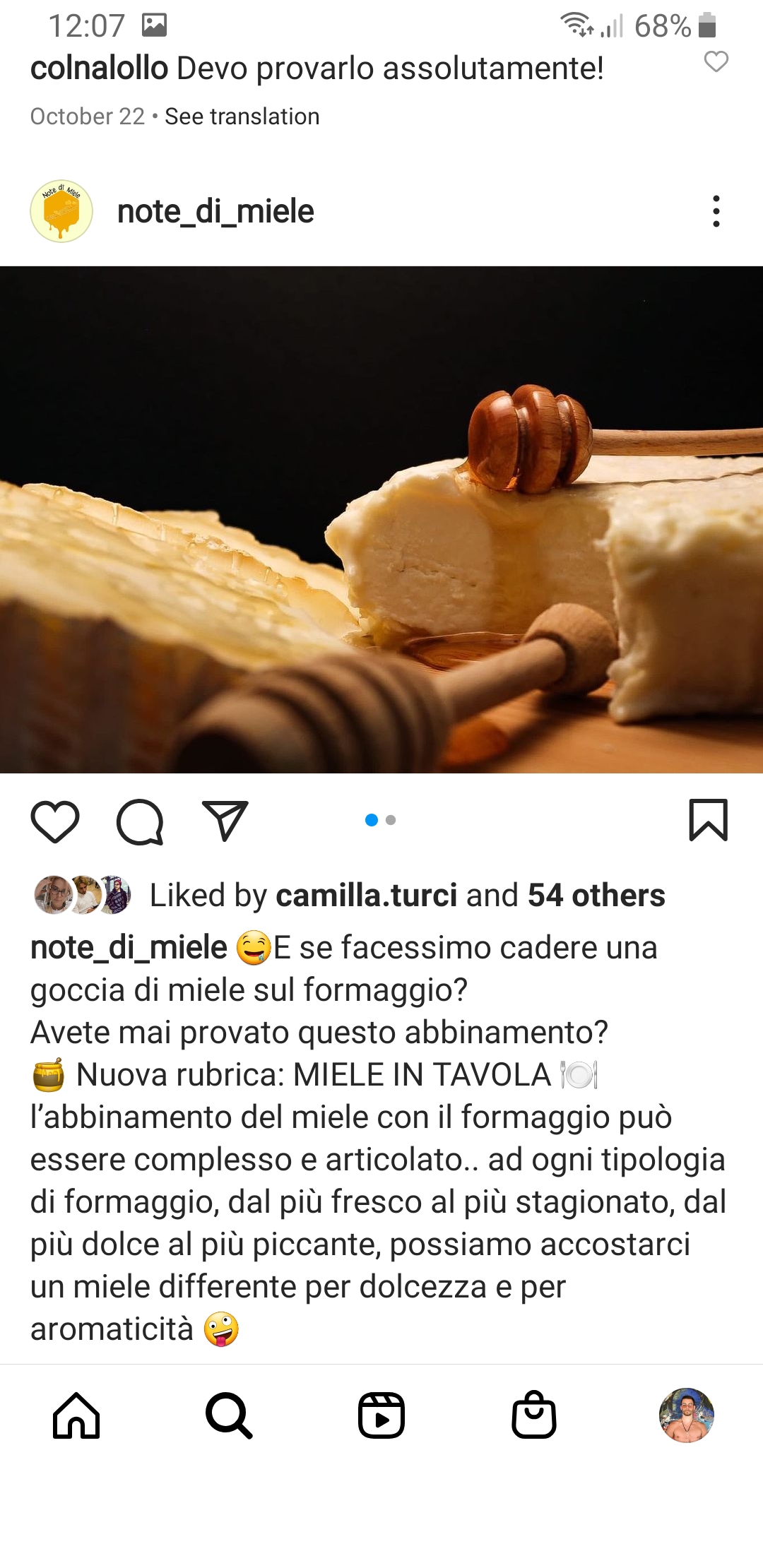Switch to the Search tab
763x1568 pixels.
click(229, 1415)
